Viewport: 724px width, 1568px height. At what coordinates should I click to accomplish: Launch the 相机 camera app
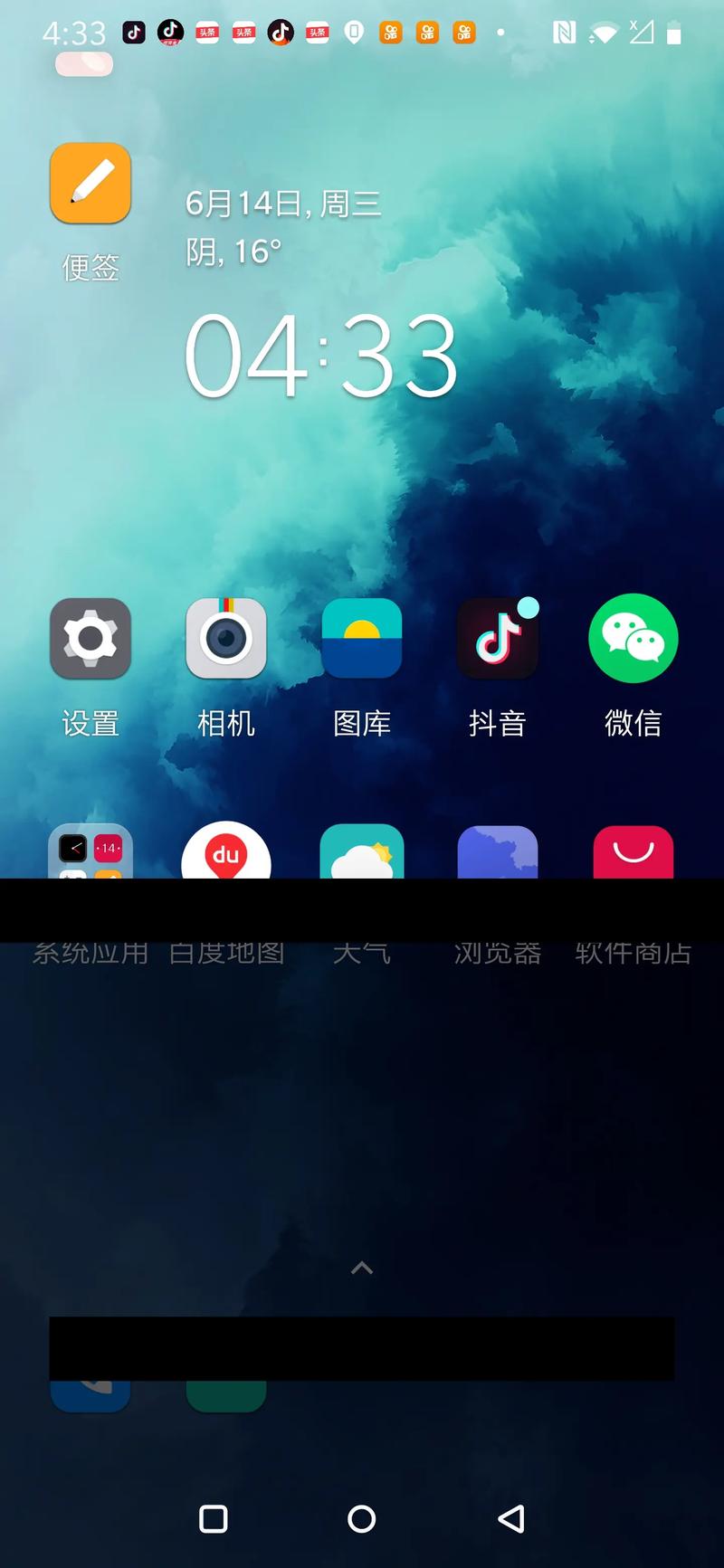pyautogui.click(x=226, y=639)
